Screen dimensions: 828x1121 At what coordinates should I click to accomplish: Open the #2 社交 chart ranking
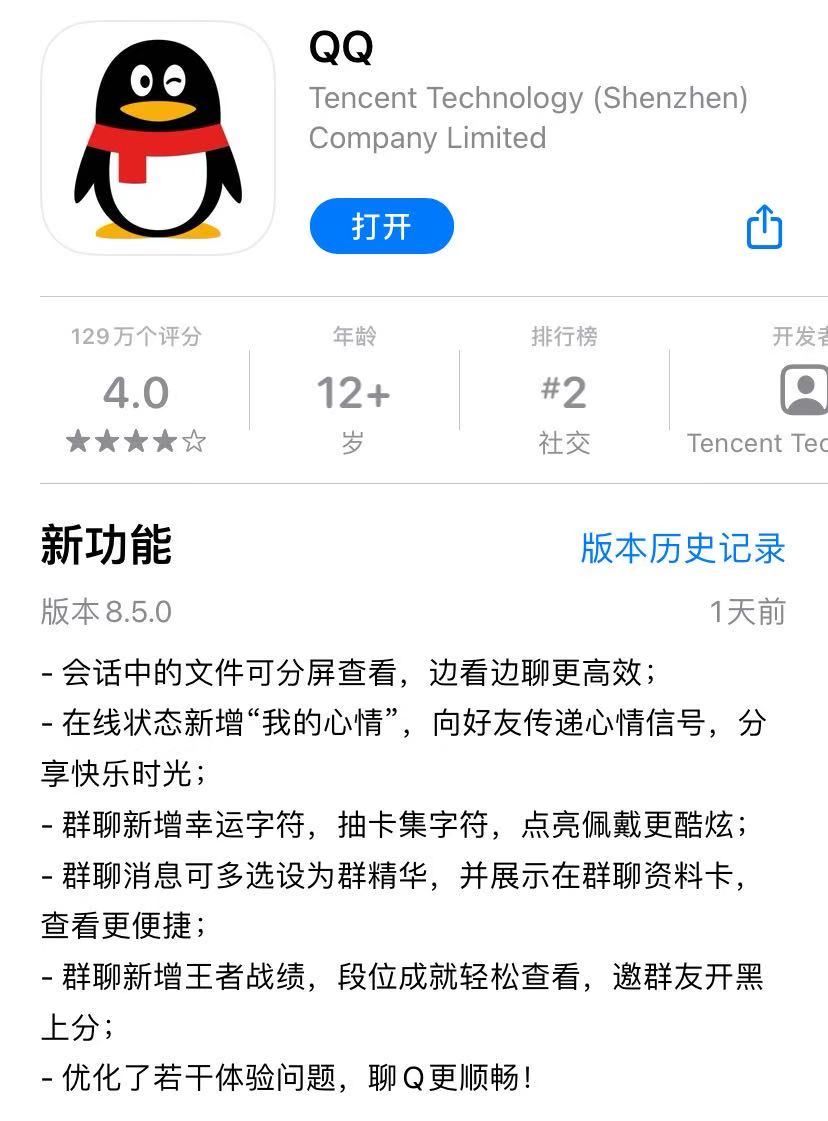coord(563,393)
